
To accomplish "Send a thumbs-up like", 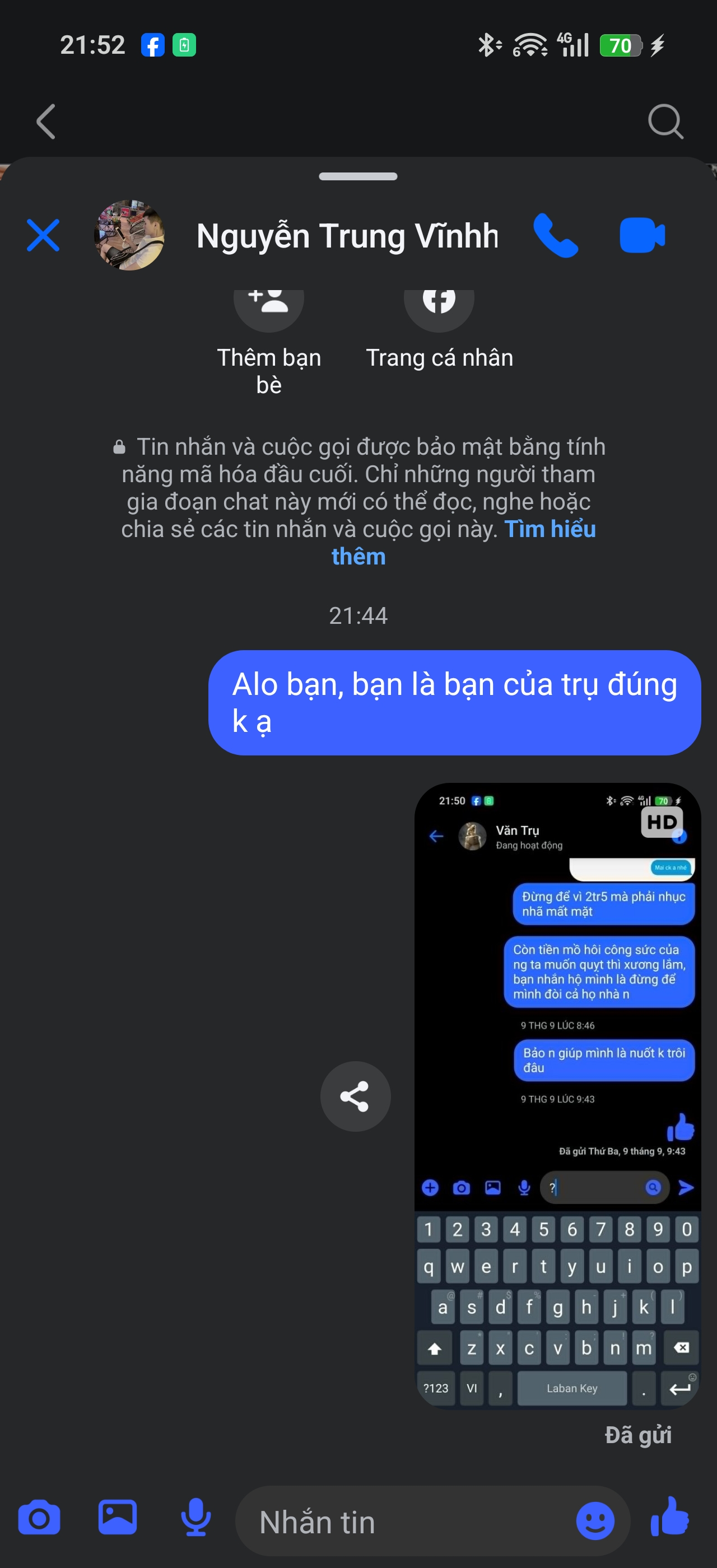I will pyautogui.click(x=669, y=1518).
